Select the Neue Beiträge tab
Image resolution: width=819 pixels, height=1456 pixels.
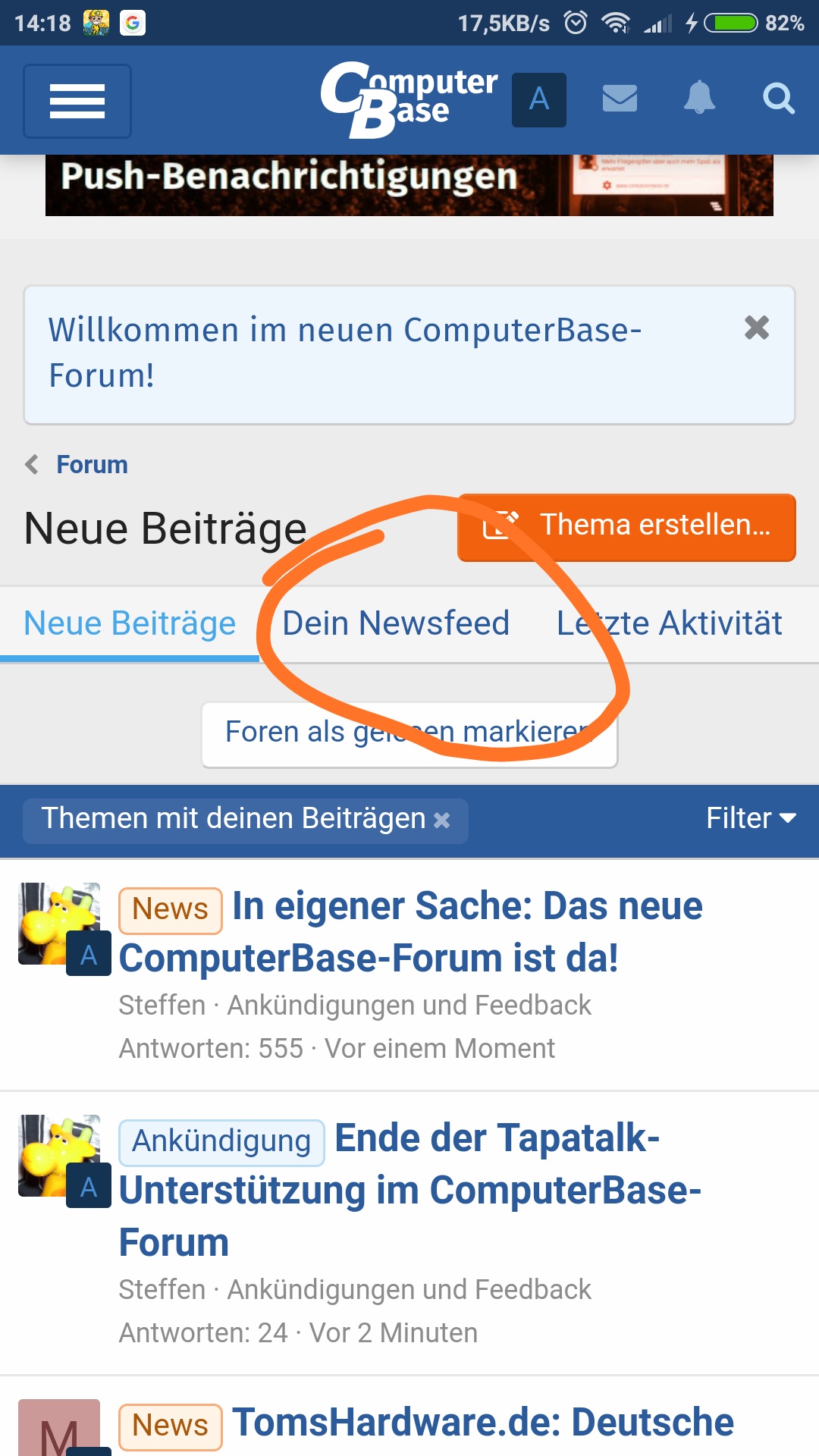click(130, 623)
